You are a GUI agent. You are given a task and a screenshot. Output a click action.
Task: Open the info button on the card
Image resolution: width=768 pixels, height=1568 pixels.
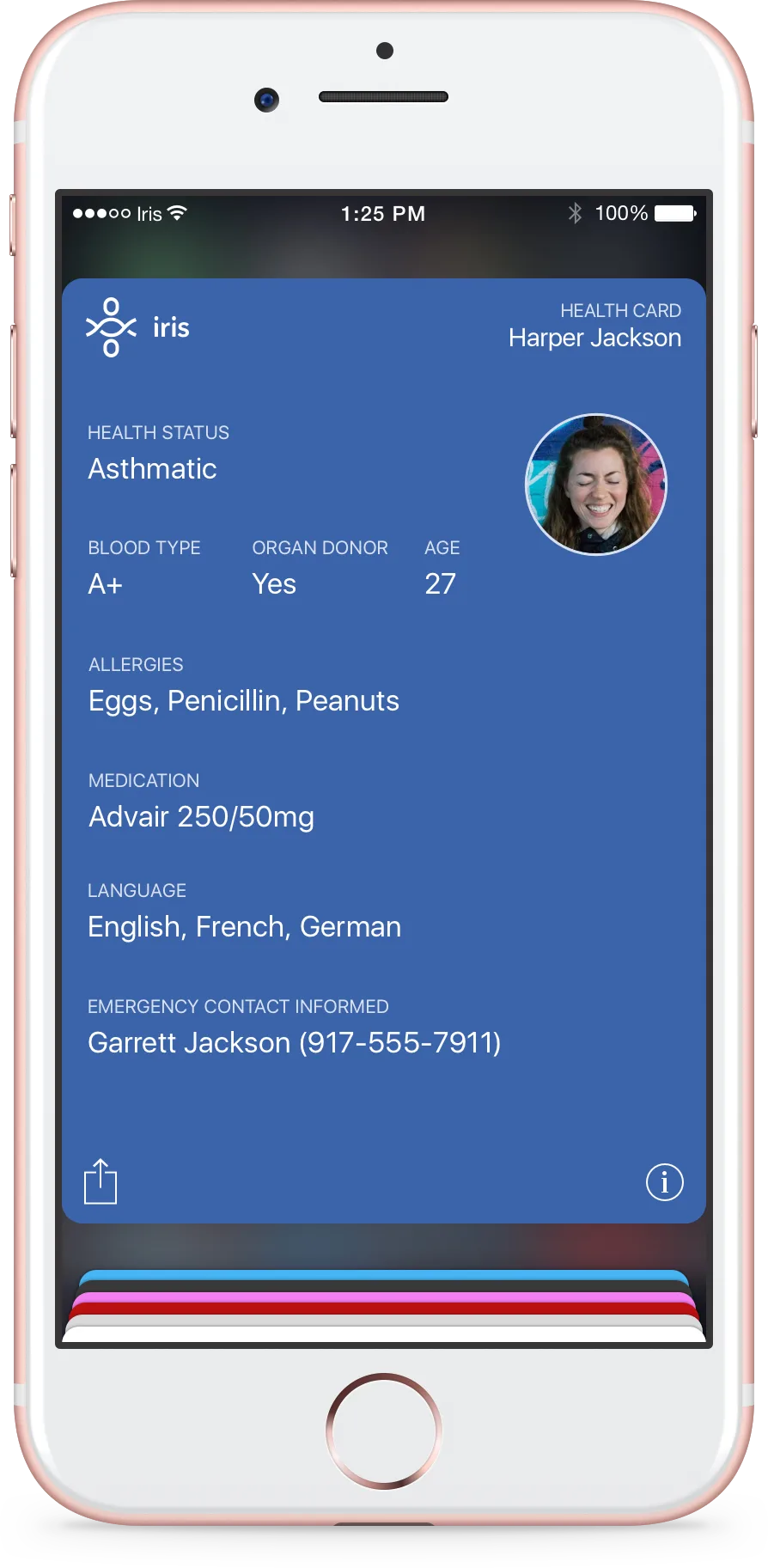click(x=664, y=1182)
